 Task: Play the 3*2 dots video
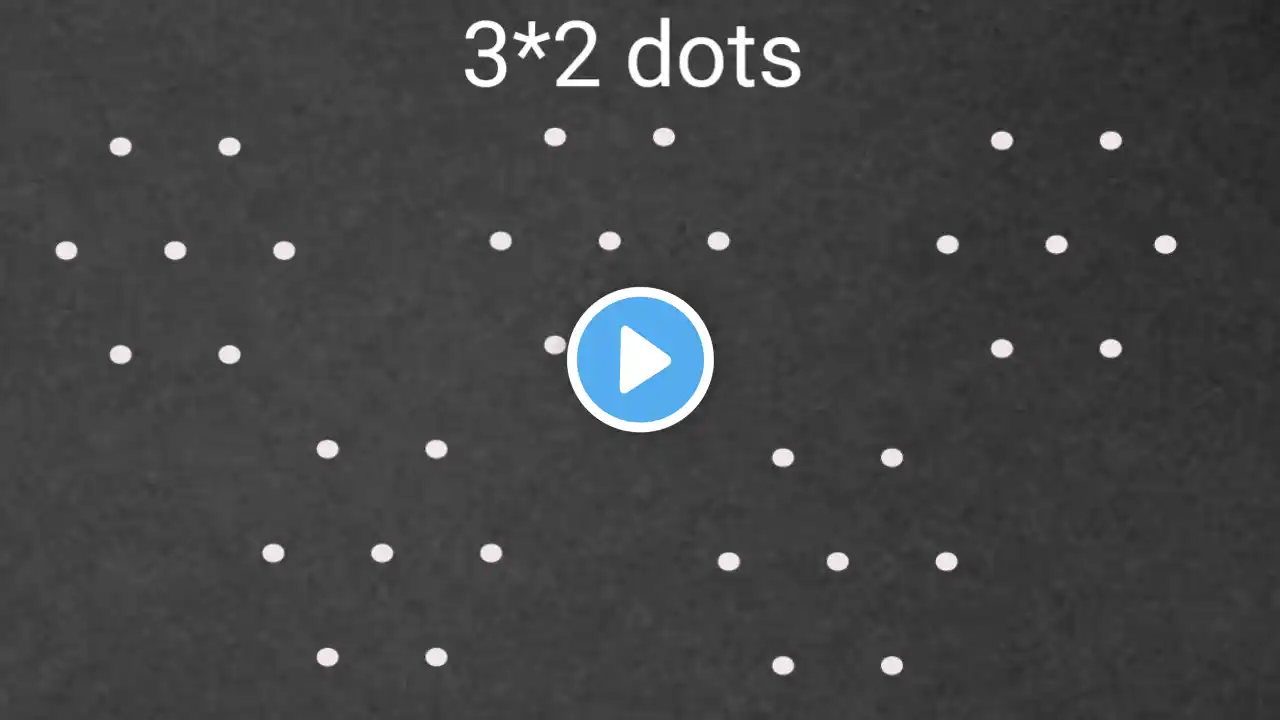coord(640,360)
